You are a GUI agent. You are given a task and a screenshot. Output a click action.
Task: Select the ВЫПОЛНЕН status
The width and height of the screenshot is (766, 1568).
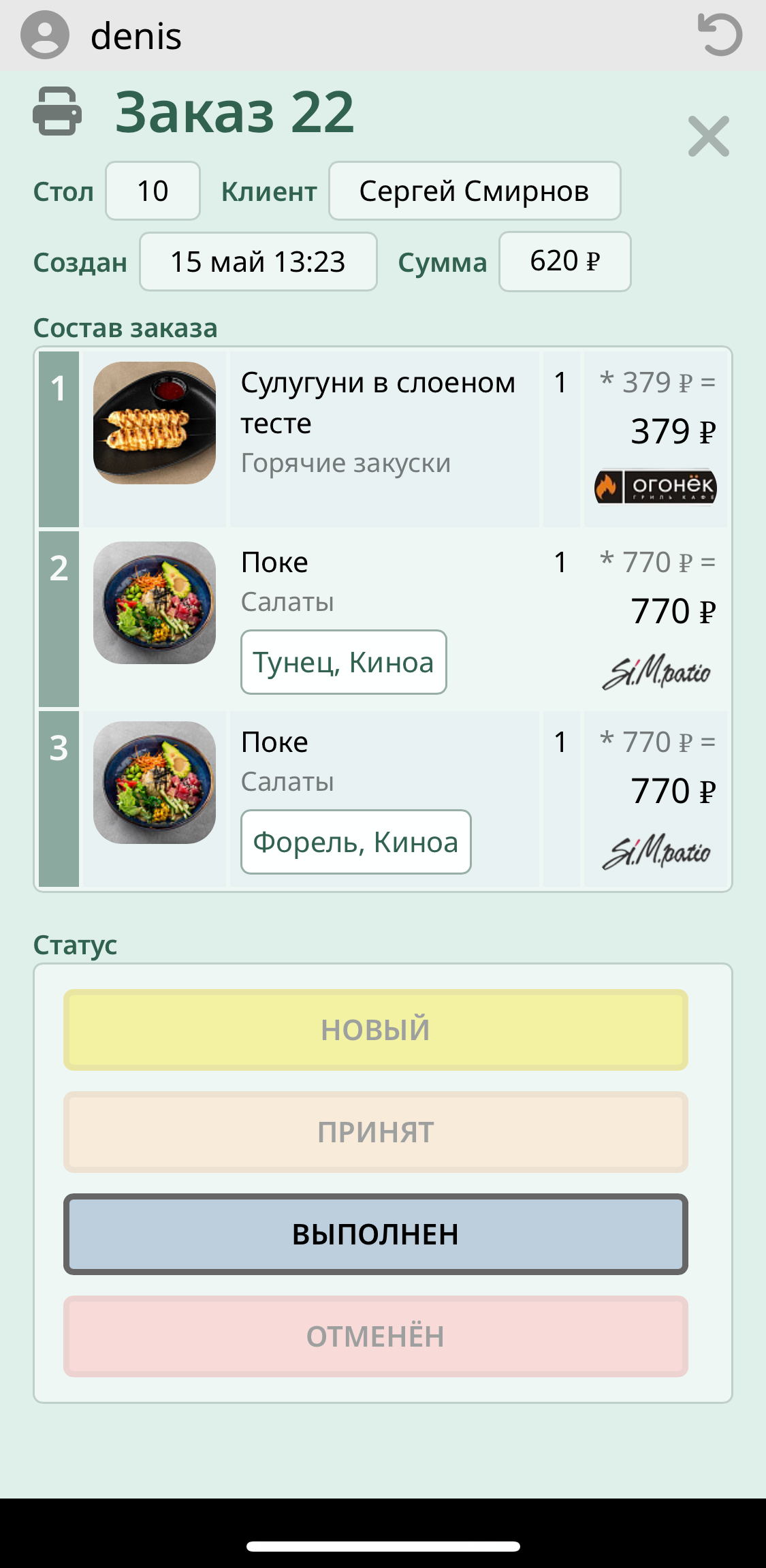click(375, 1234)
